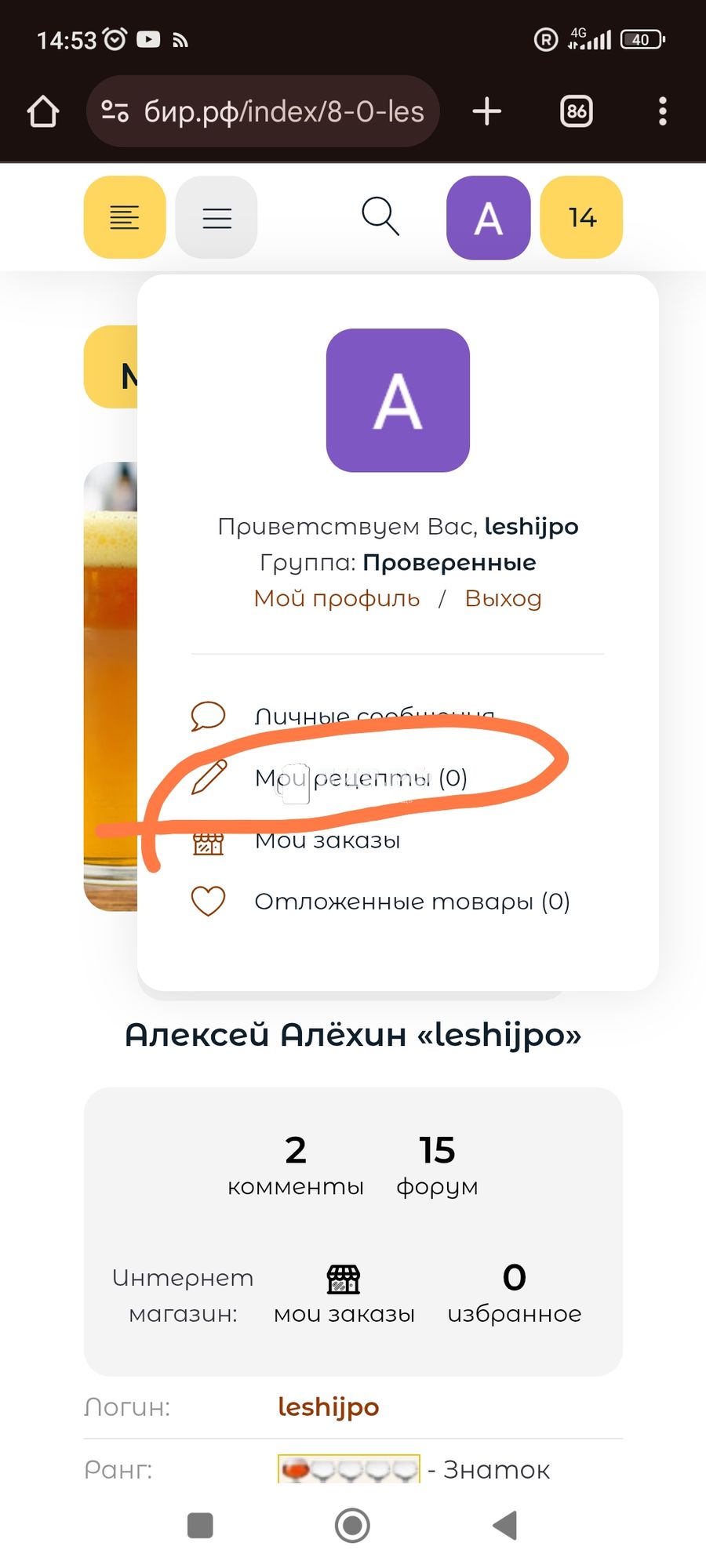The height and width of the screenshot is (1568, 706).
Task: Go to Мой профиль link
Action: click(337, 598)
